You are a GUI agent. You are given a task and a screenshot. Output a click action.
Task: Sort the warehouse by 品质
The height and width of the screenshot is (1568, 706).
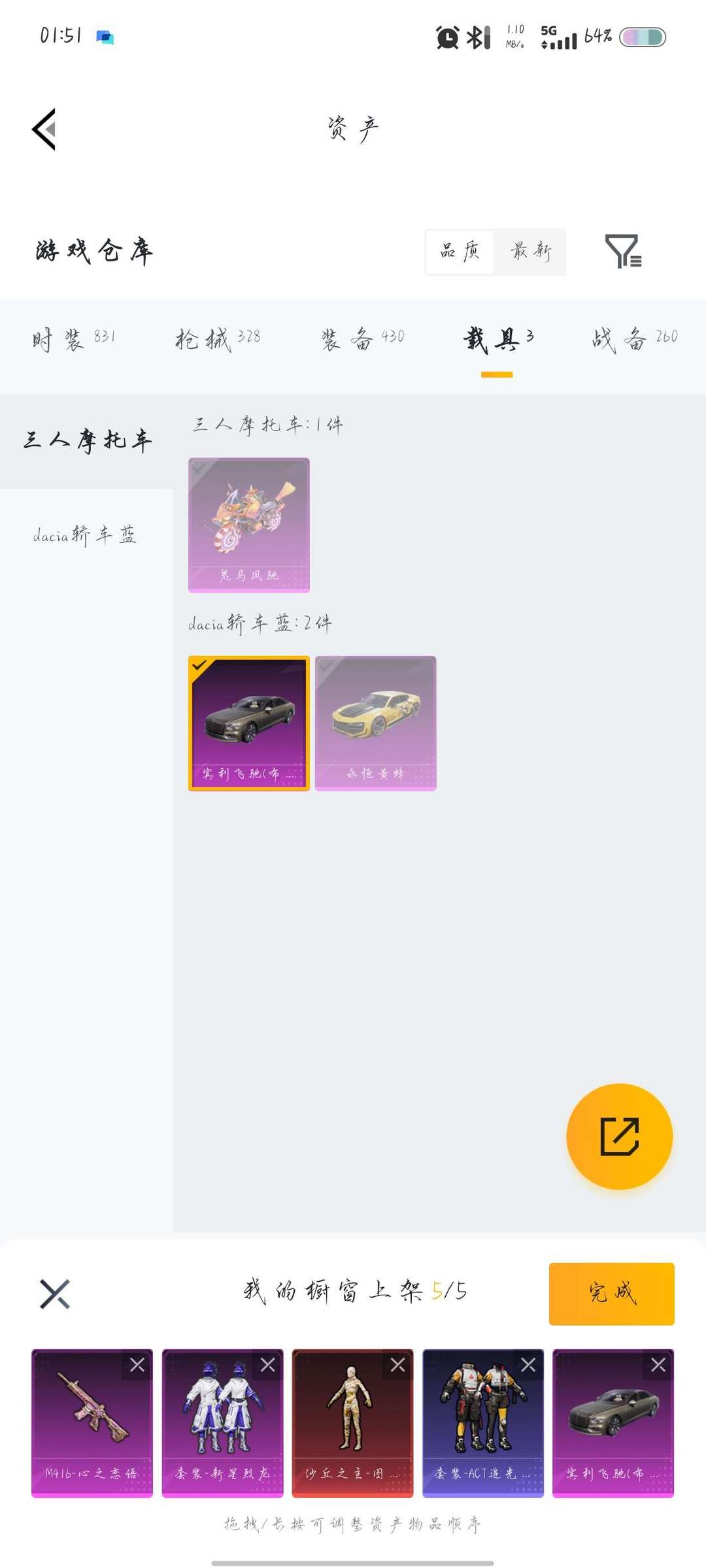[x=460, y=252]
